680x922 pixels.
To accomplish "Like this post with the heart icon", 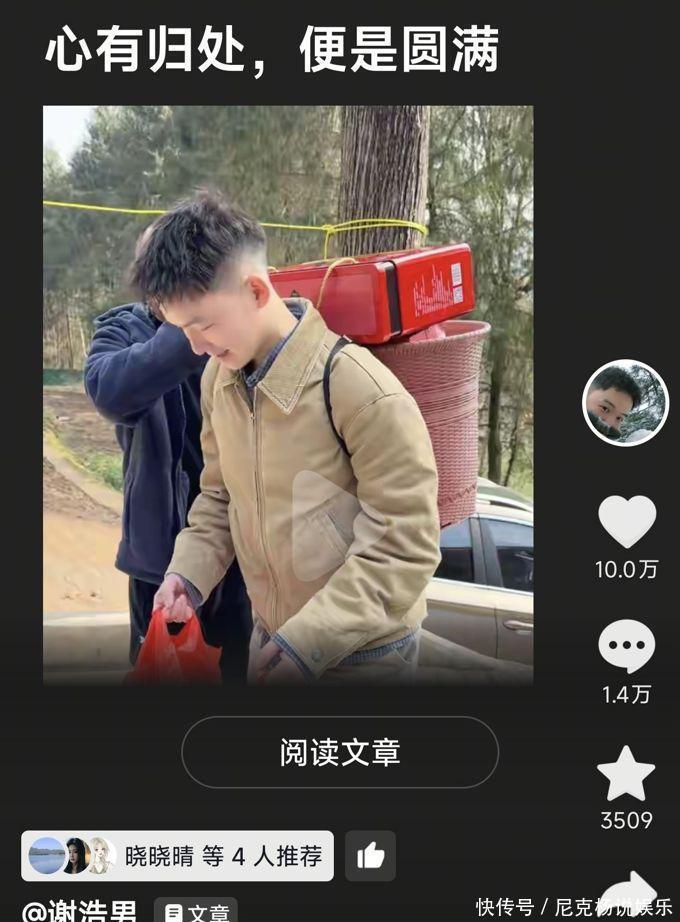I will (627, 522).
